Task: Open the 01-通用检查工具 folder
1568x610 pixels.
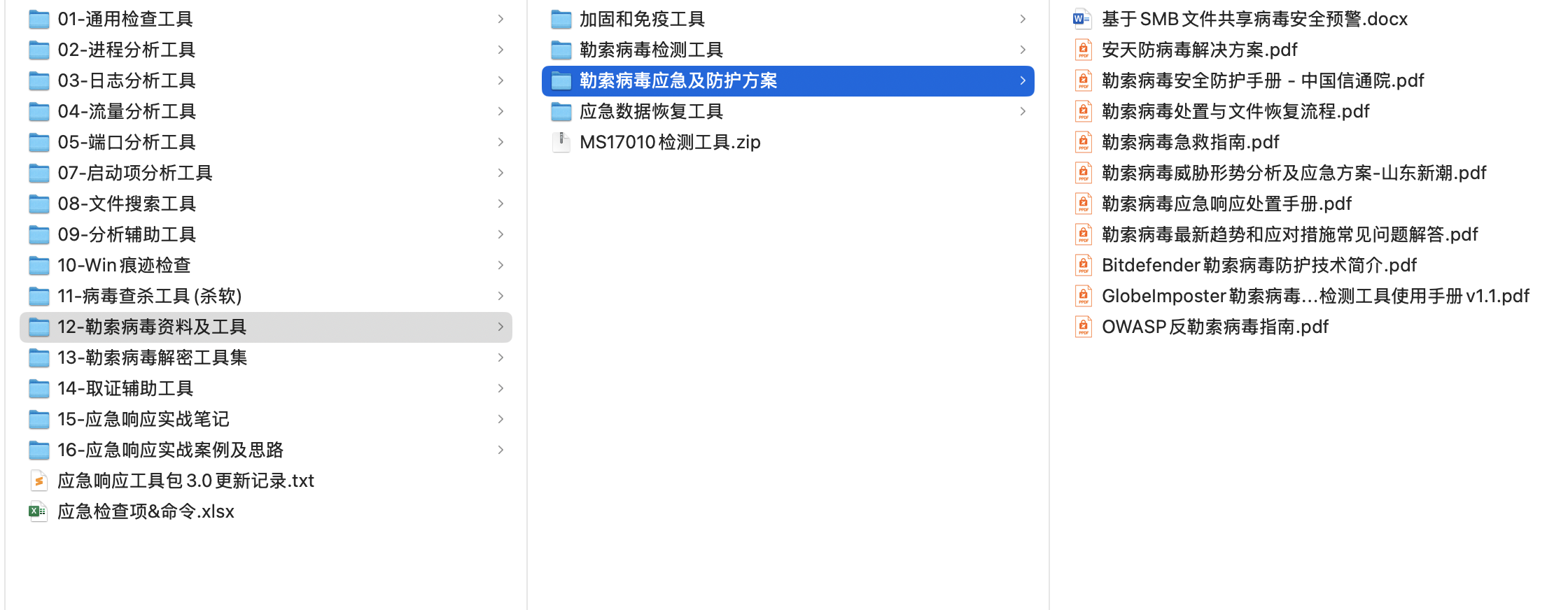Action: click(125, 19)
